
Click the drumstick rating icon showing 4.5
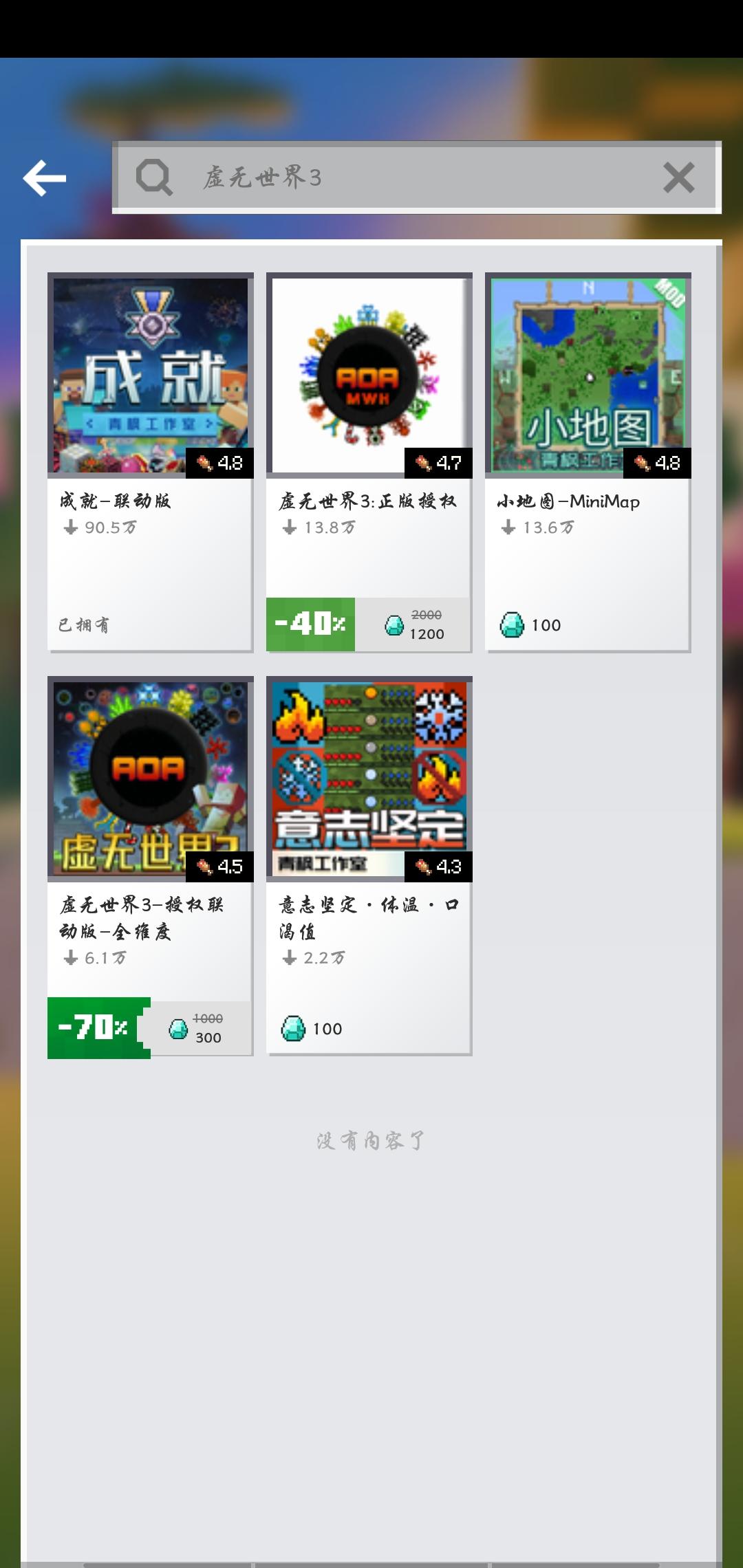pos(203,867)
